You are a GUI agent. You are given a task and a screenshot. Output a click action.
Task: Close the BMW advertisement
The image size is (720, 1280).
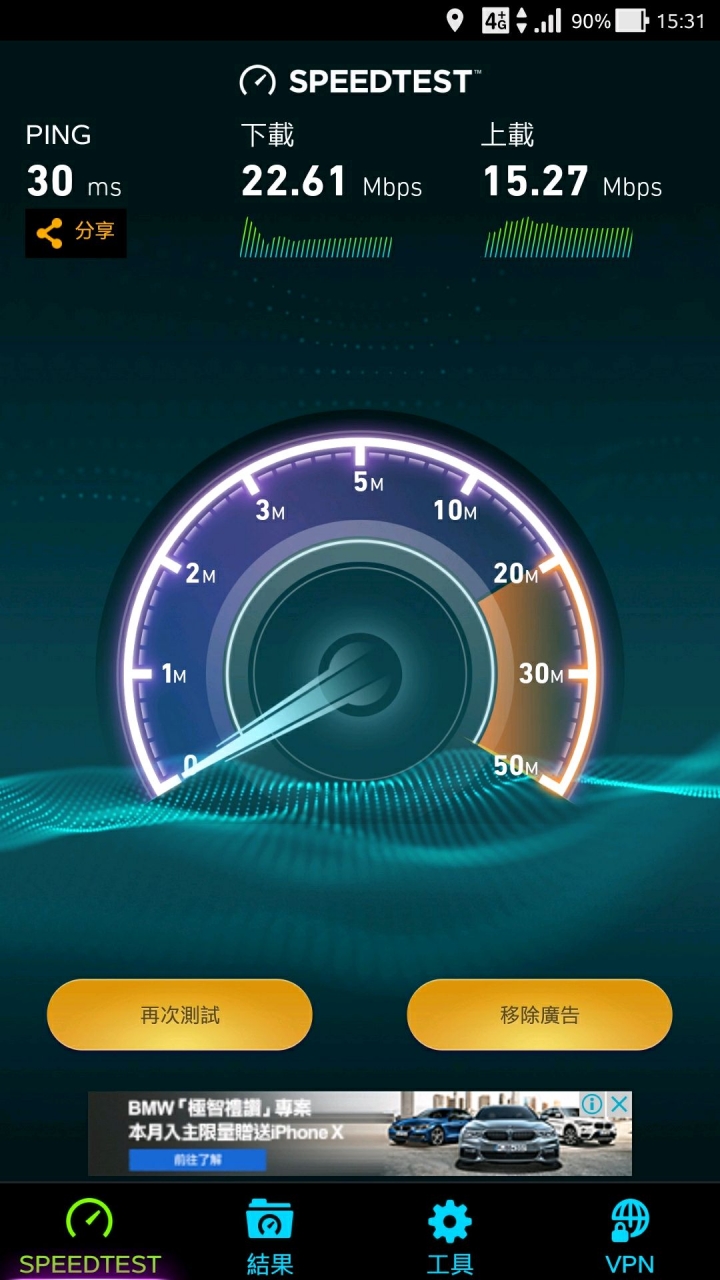click(620, 1104)
